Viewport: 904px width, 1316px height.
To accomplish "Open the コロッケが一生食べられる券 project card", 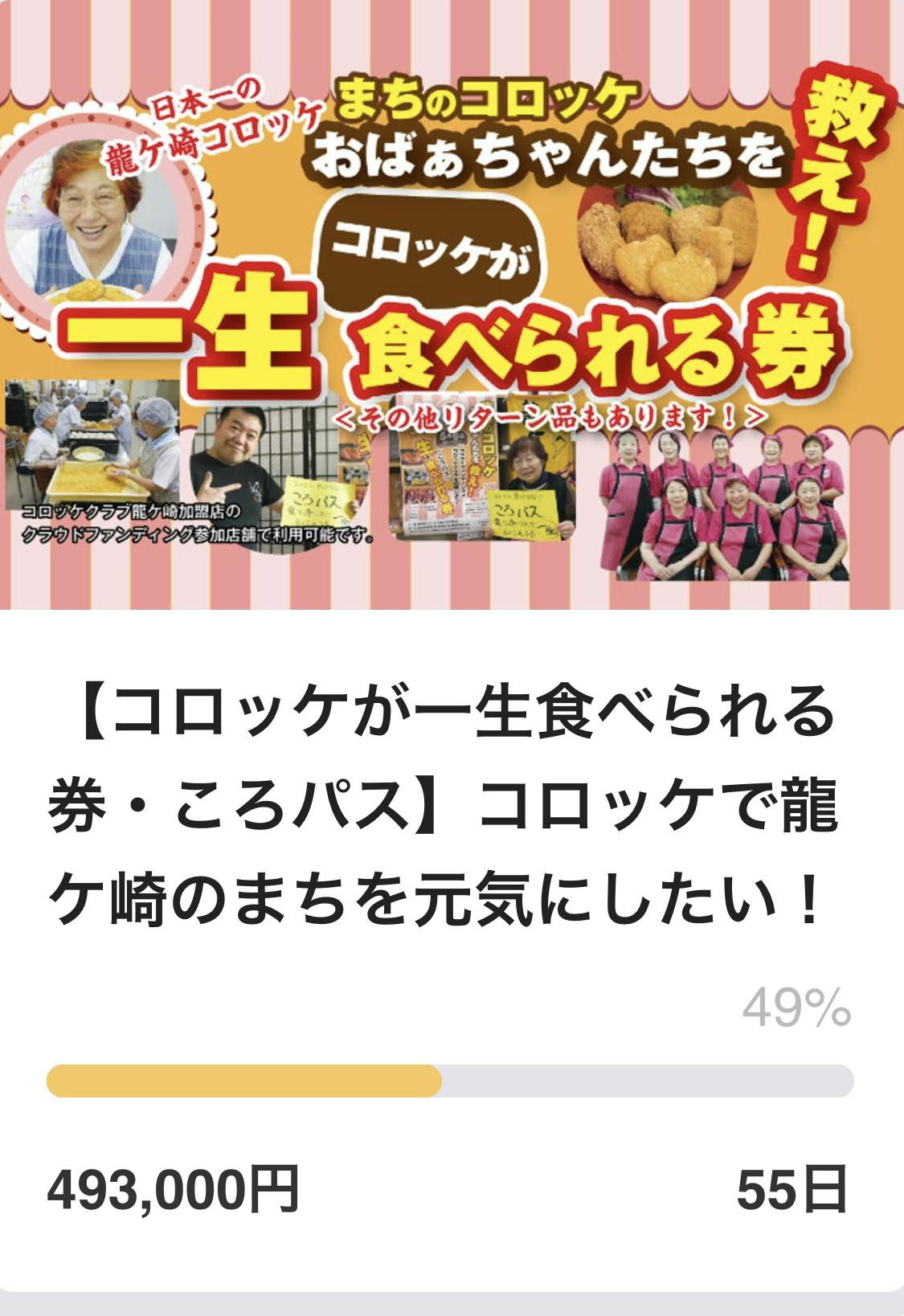I will (x=444, y=803).
